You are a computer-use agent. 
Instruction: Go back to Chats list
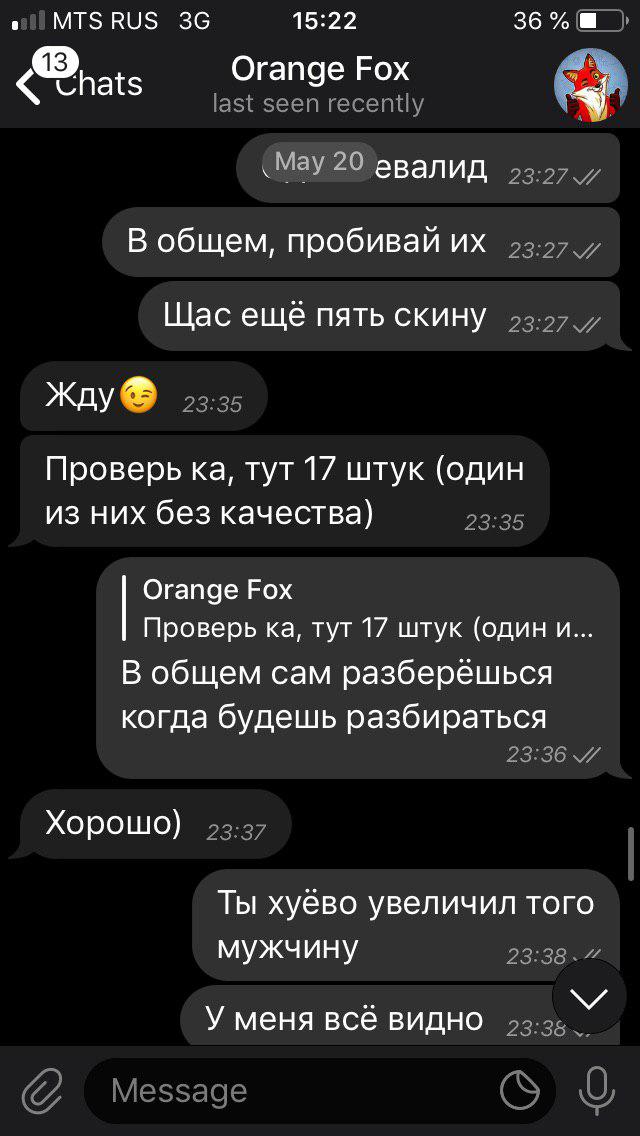[x=78, y=83]
